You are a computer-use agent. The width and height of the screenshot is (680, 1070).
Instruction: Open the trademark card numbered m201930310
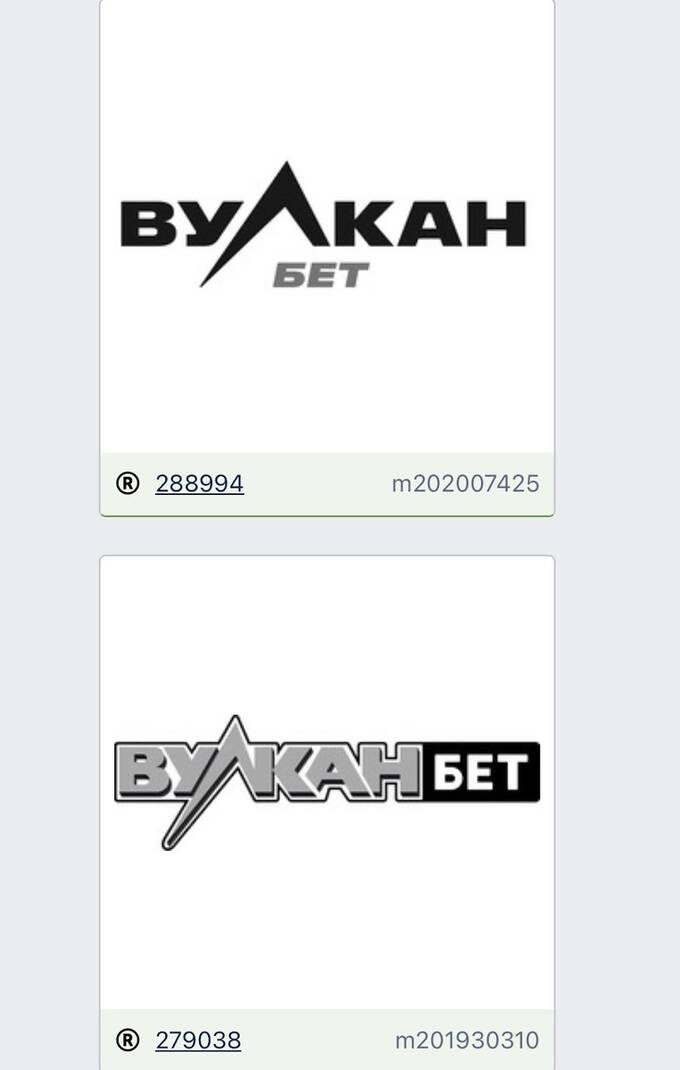pos(326,780)
